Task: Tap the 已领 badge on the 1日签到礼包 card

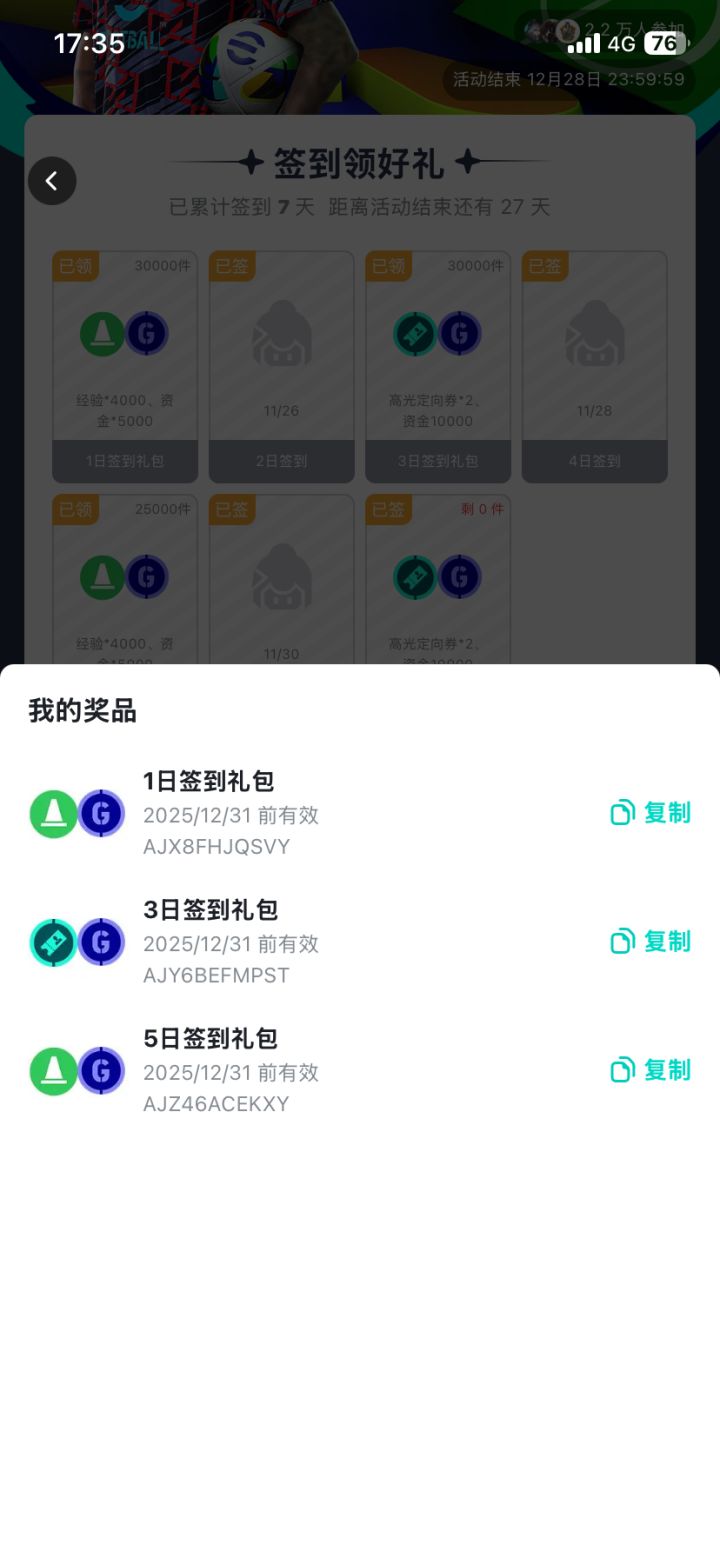Action: coord(75,266)
